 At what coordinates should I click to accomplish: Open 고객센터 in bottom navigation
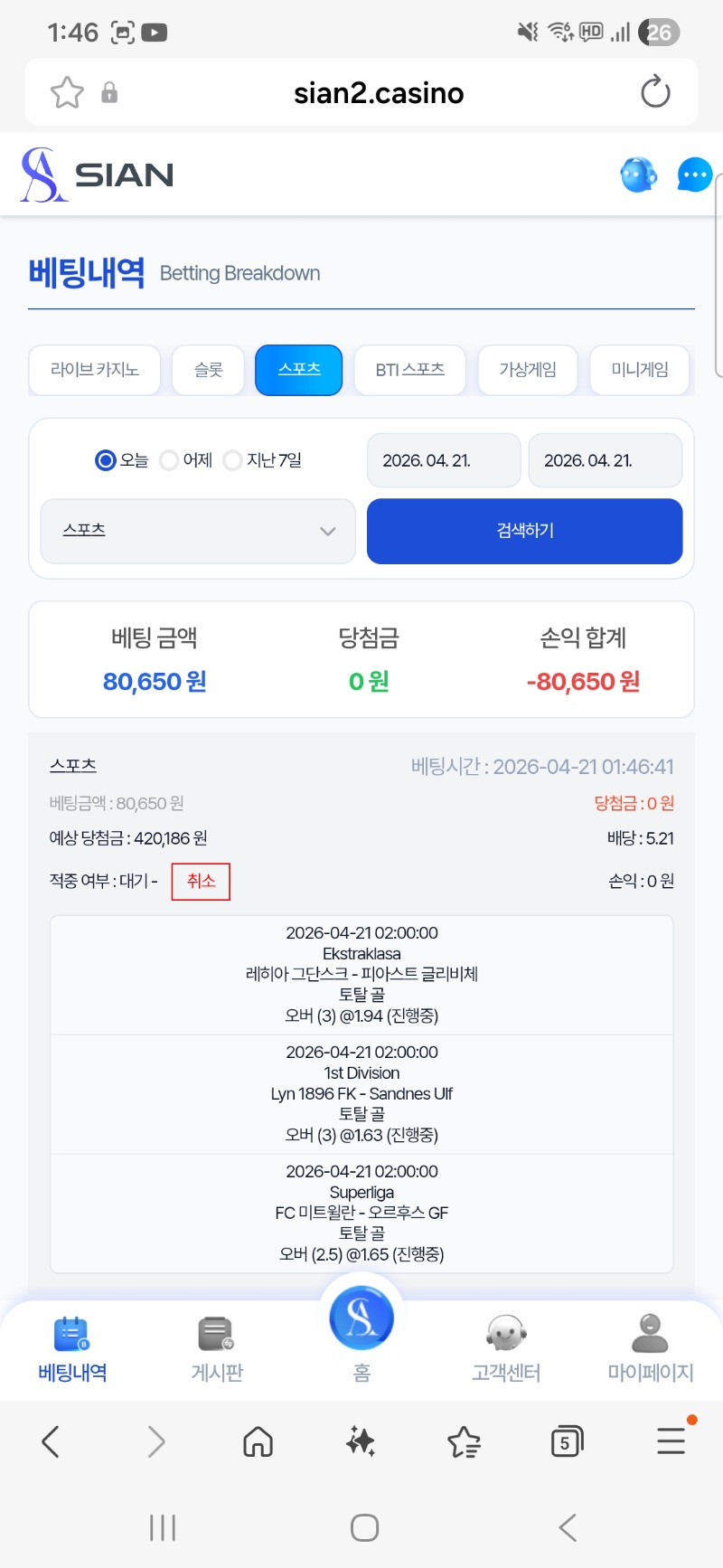click(x=506, y=1349)
